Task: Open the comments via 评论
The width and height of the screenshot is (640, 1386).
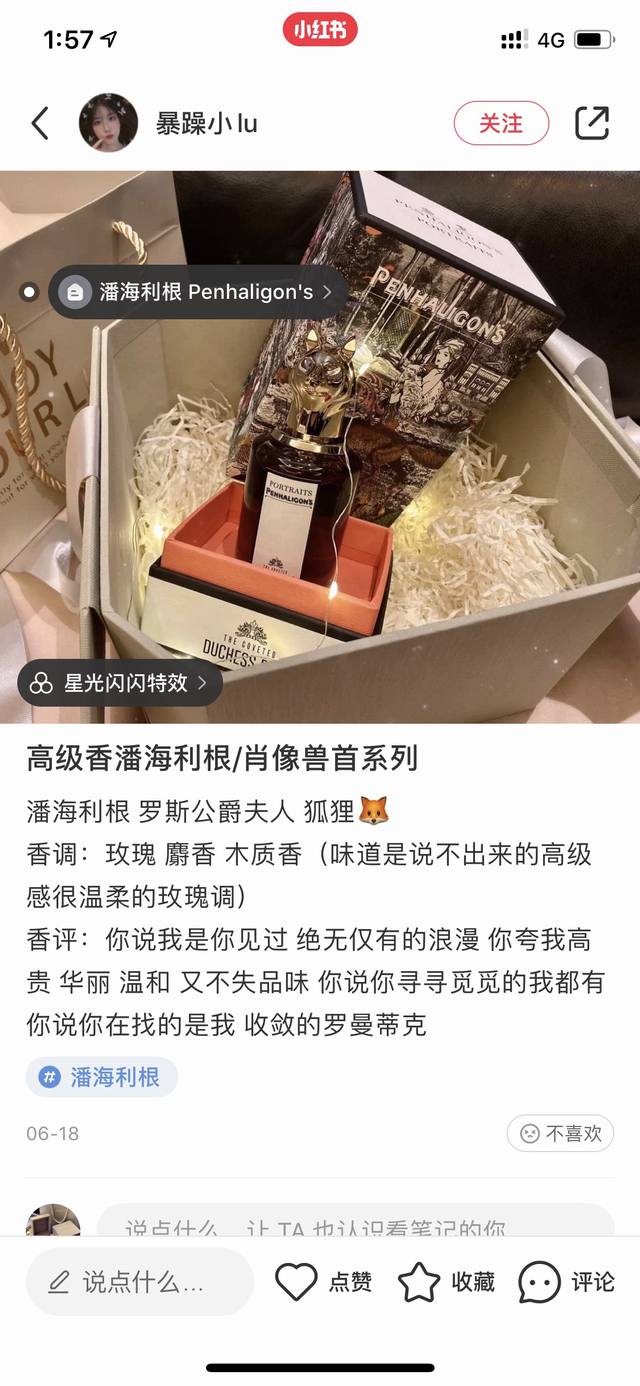Action: tap(567, 1282)
